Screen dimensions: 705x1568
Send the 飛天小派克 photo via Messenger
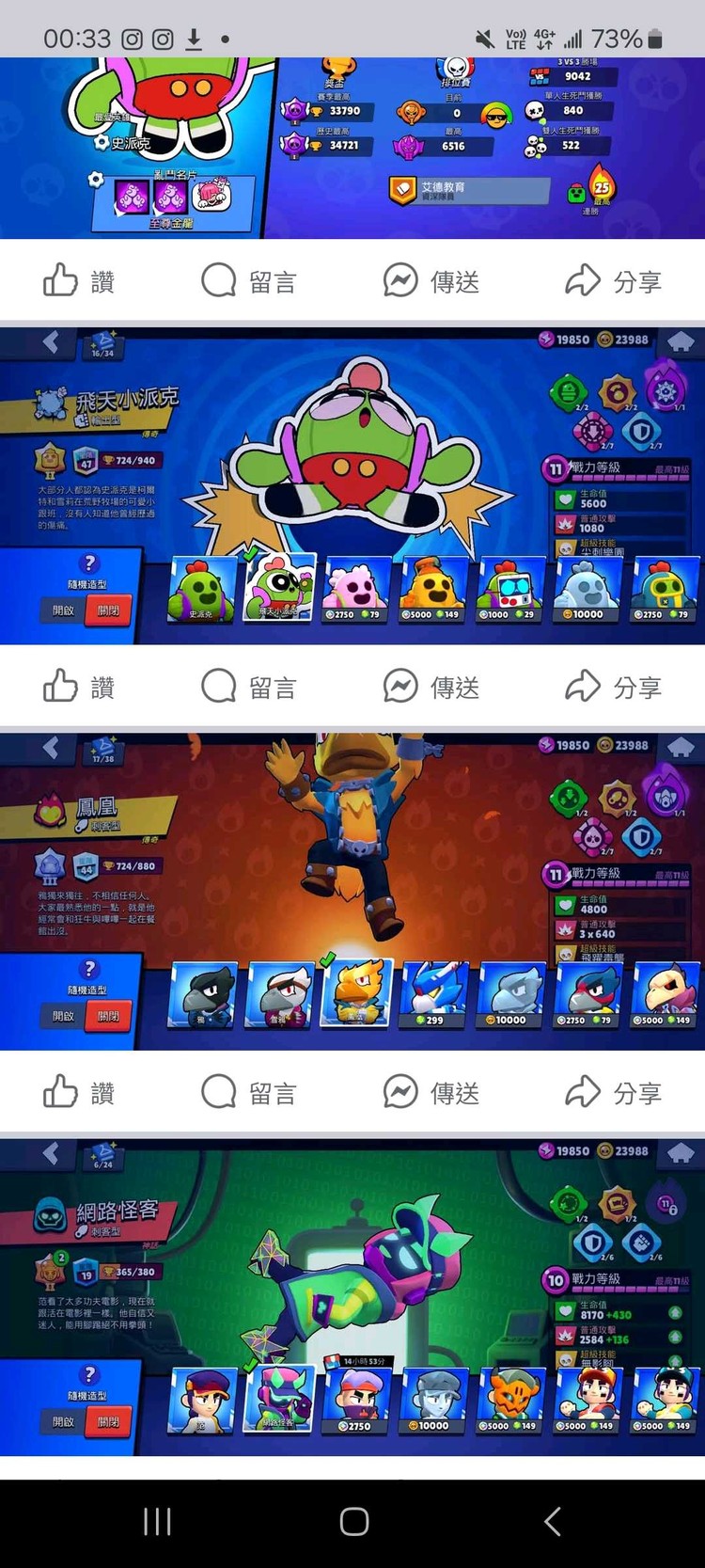pos(431,687)
